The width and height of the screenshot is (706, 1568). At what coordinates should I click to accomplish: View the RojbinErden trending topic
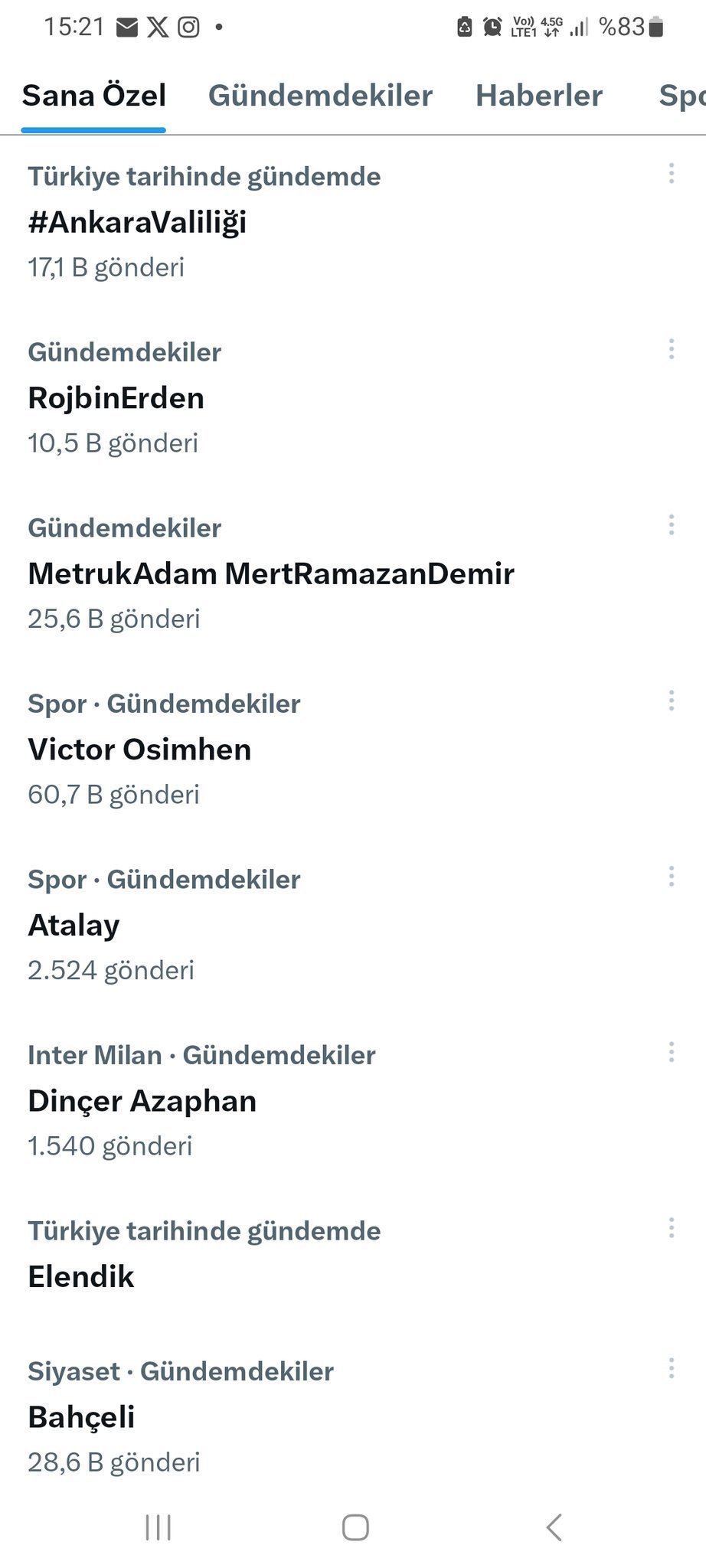pos(116,398)
